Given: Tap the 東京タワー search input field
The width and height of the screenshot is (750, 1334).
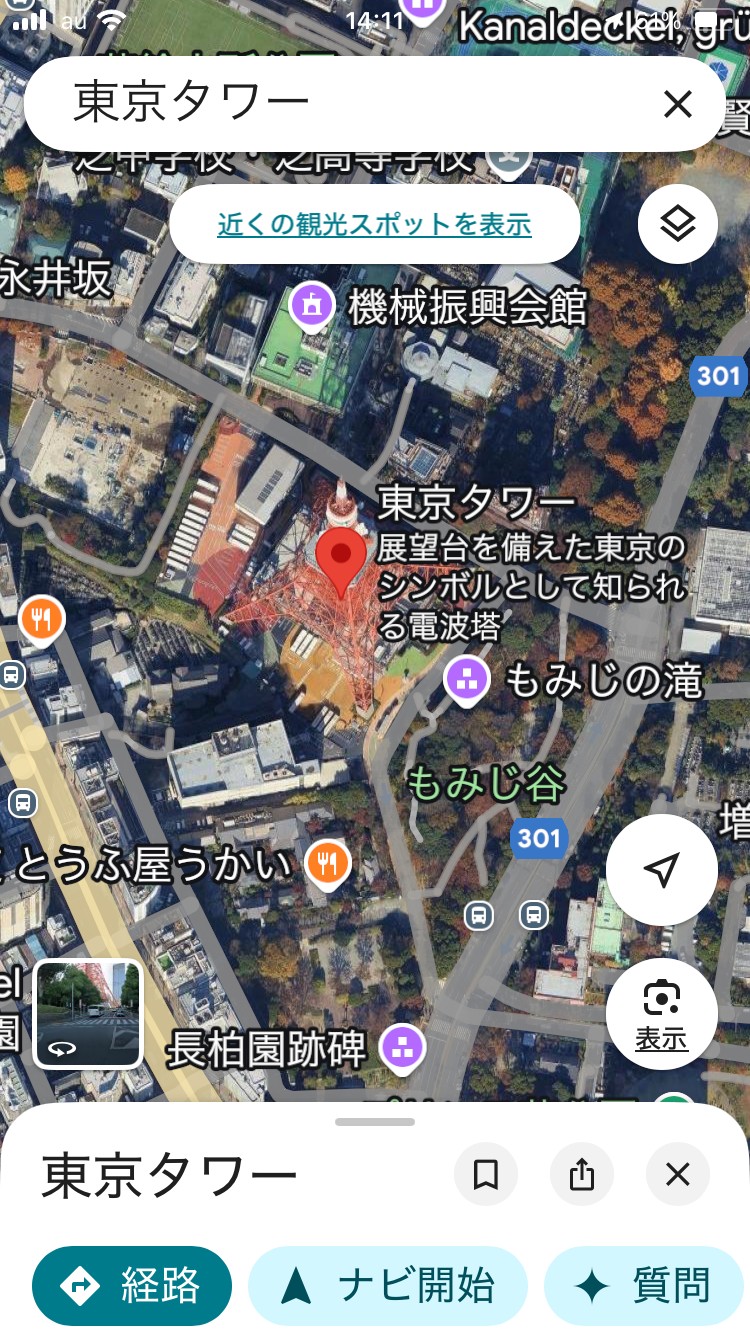Looking at the screenshot, I should (x=300, y=104).
